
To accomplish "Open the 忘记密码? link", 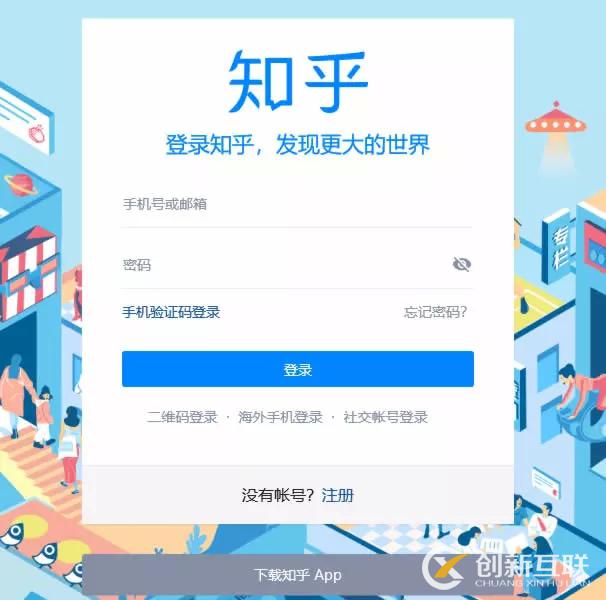I will (436, 312).
